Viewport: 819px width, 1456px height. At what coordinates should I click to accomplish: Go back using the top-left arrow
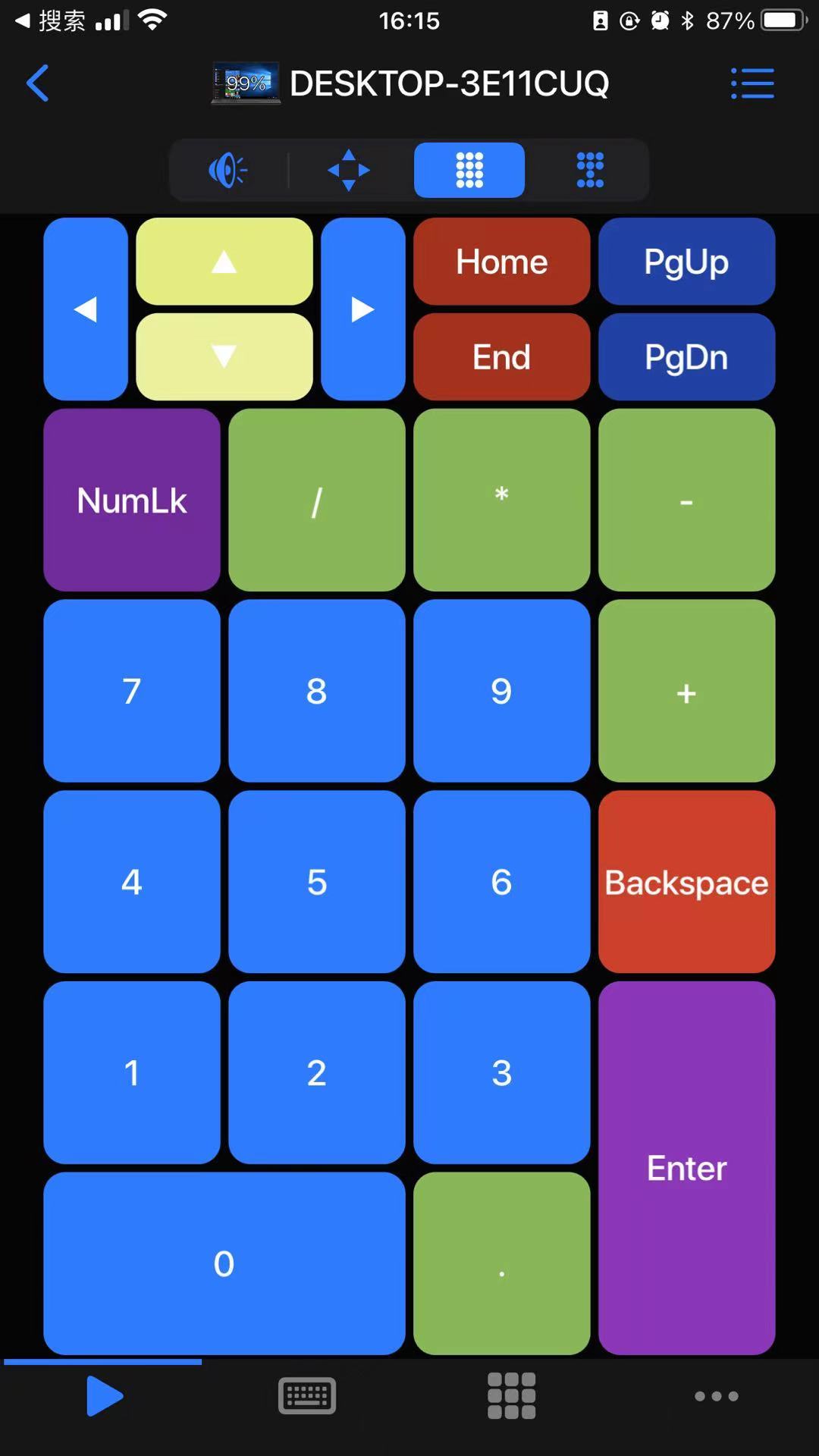tap(37, 83)
